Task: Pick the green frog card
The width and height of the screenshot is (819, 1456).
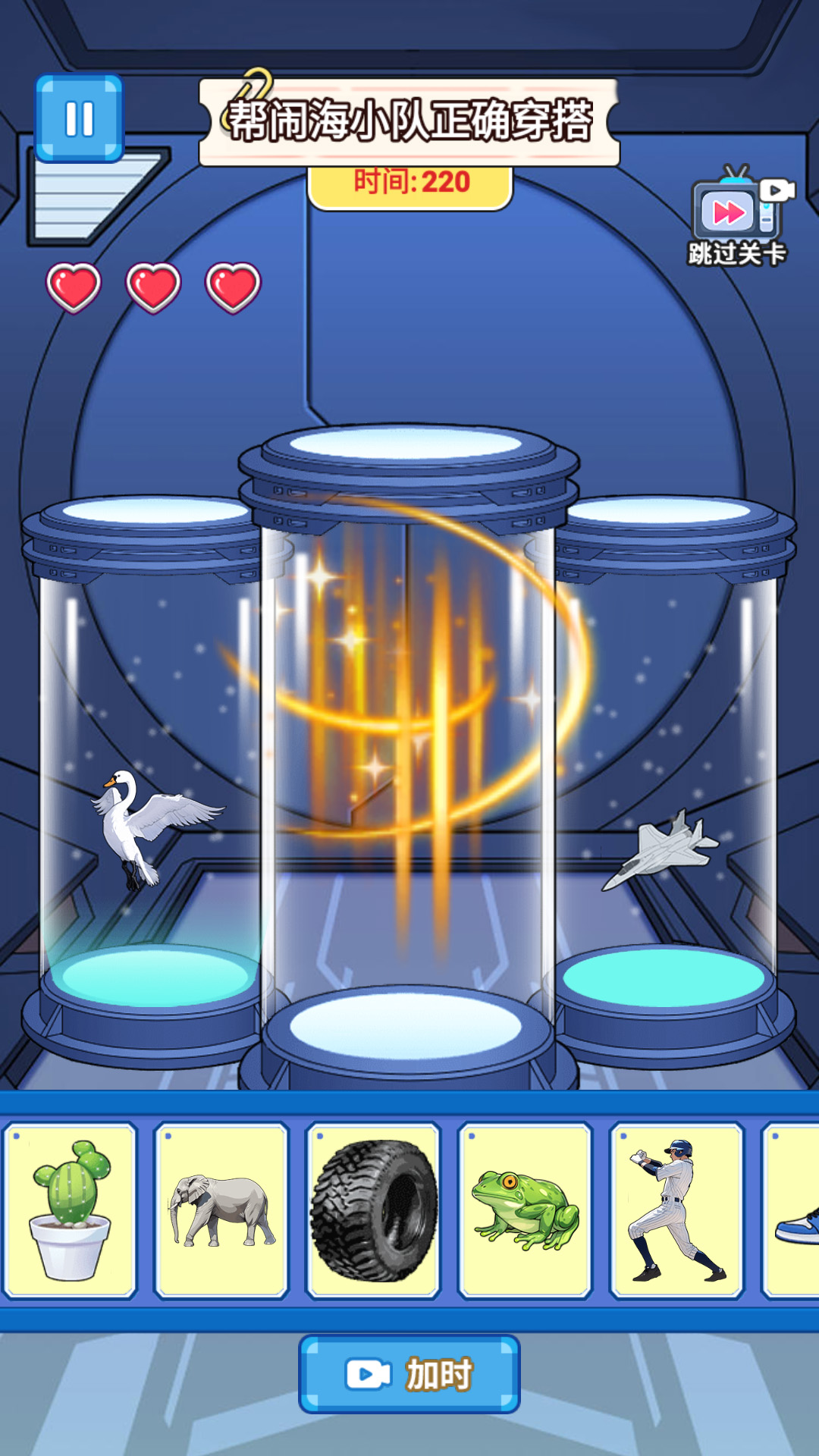Action: tap(525, 1210)
